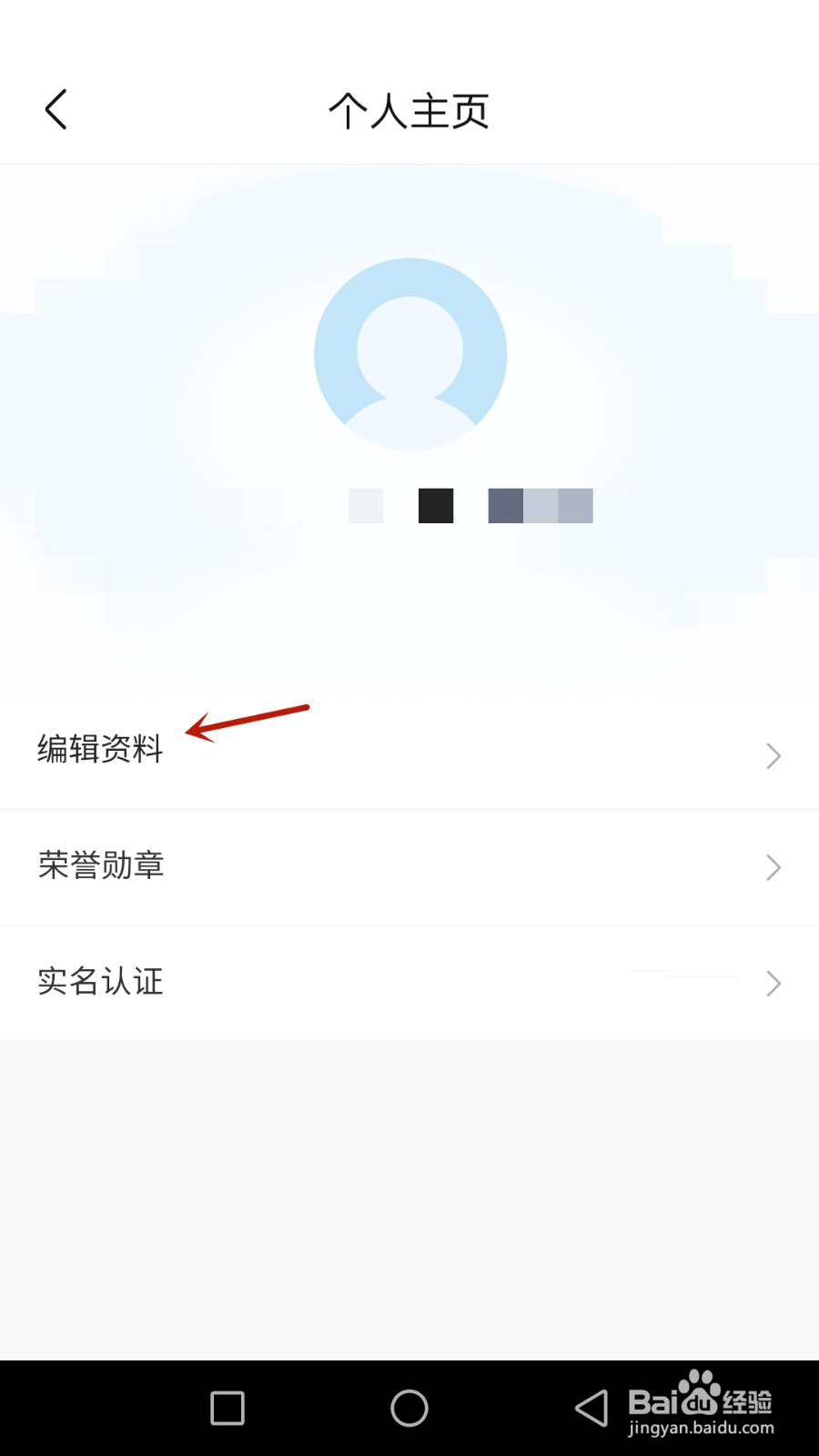Tap the light gray badge below the avatar

pyautogui.click(x=365, y=506)
